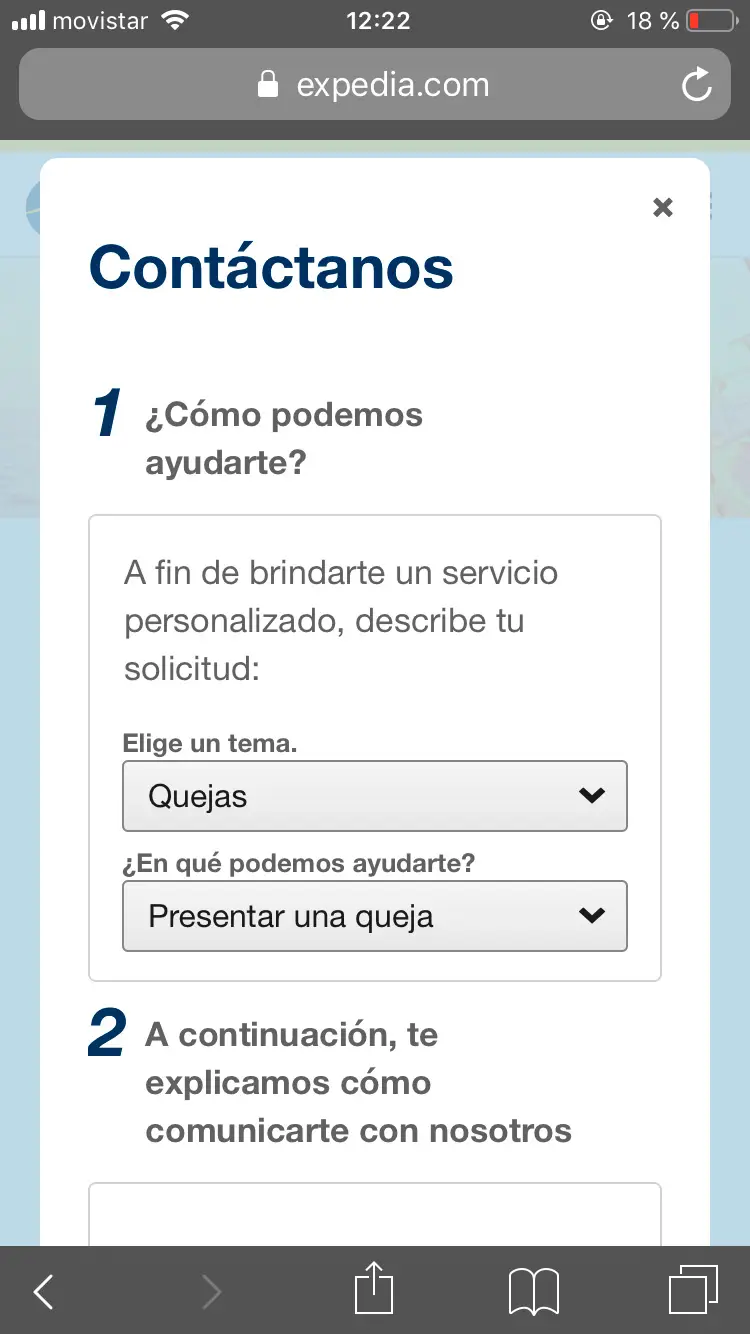Share this page via share sheet
This screenshot has height=1334, width=750.
[374, 1288]
